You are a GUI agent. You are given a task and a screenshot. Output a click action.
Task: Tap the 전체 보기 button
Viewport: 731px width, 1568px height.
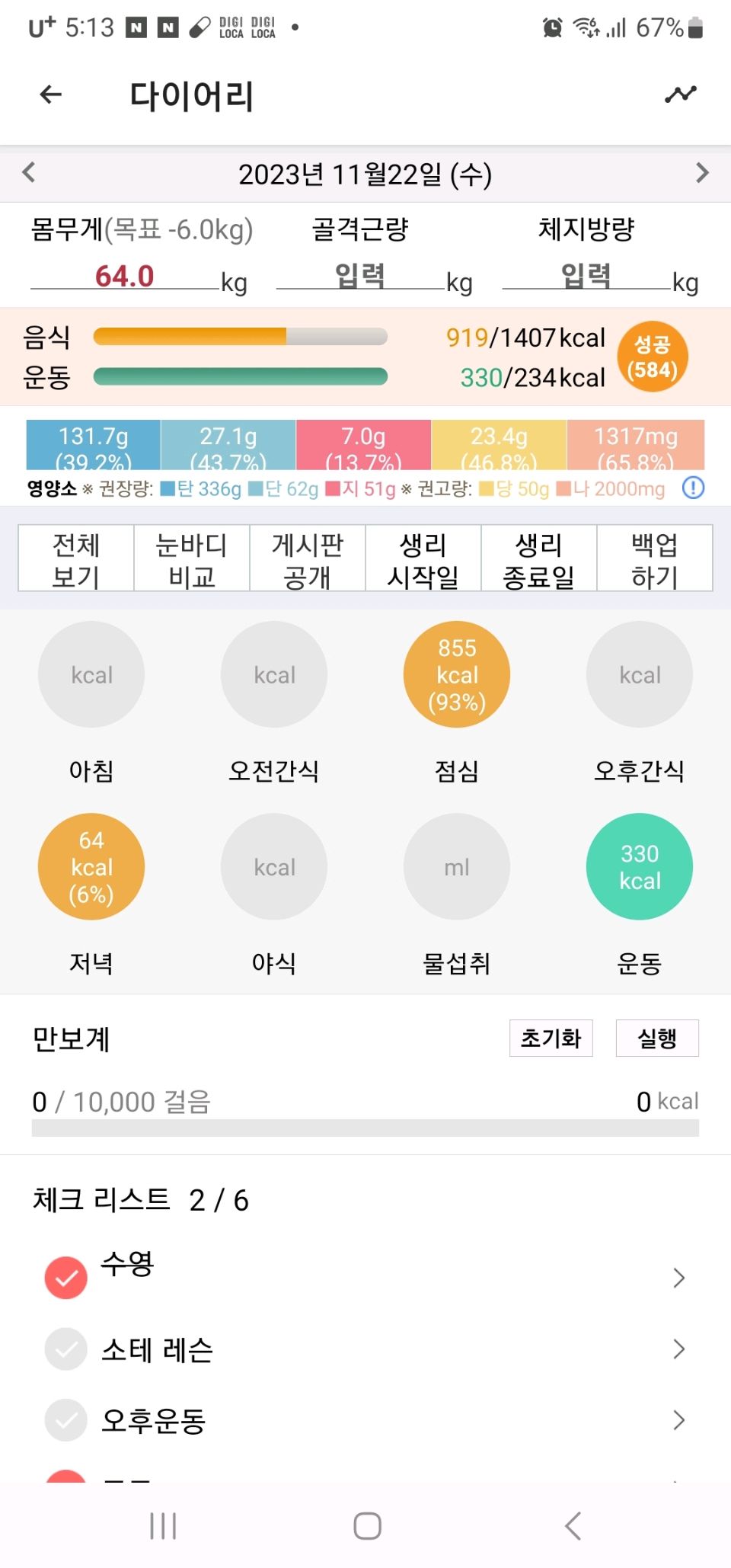76,559
